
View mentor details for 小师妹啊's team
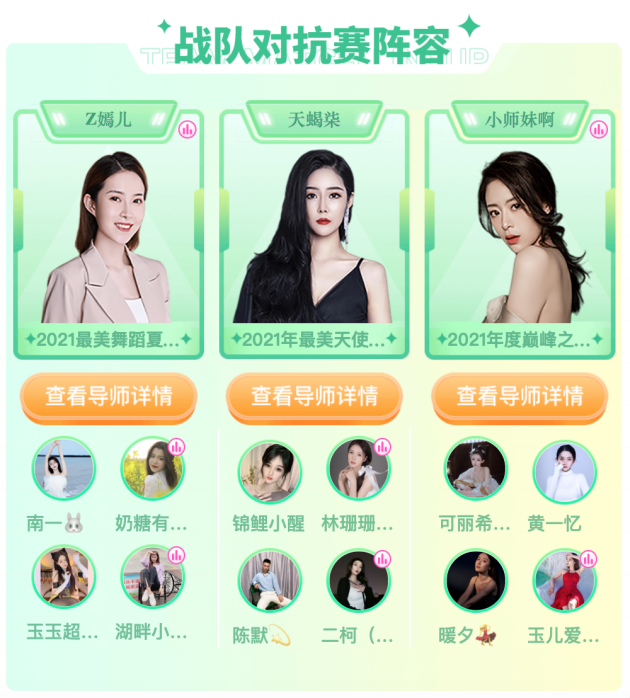[520, 396]
